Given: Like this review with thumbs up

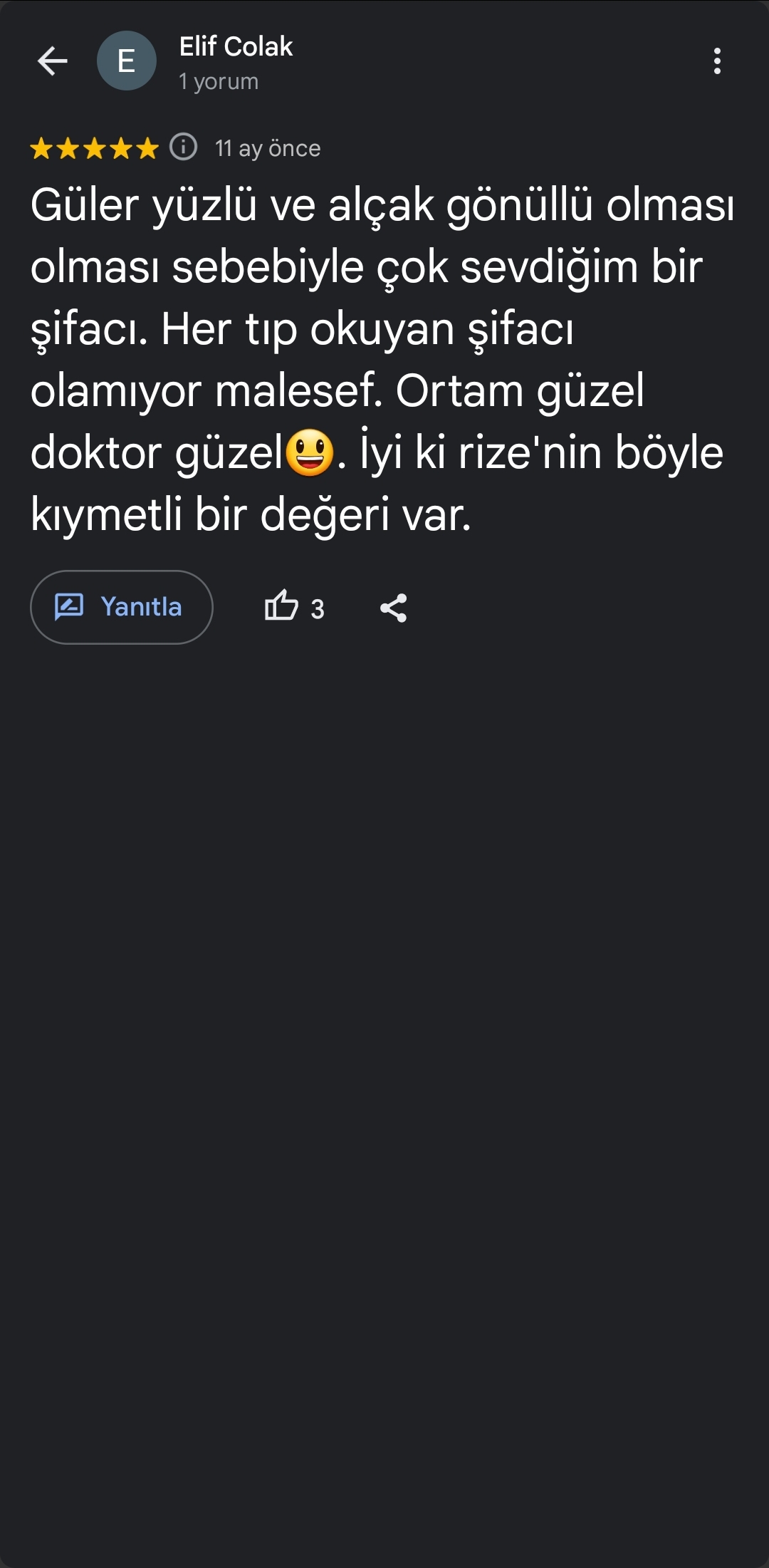Looking at the screenshot, I should click(281, 607).
